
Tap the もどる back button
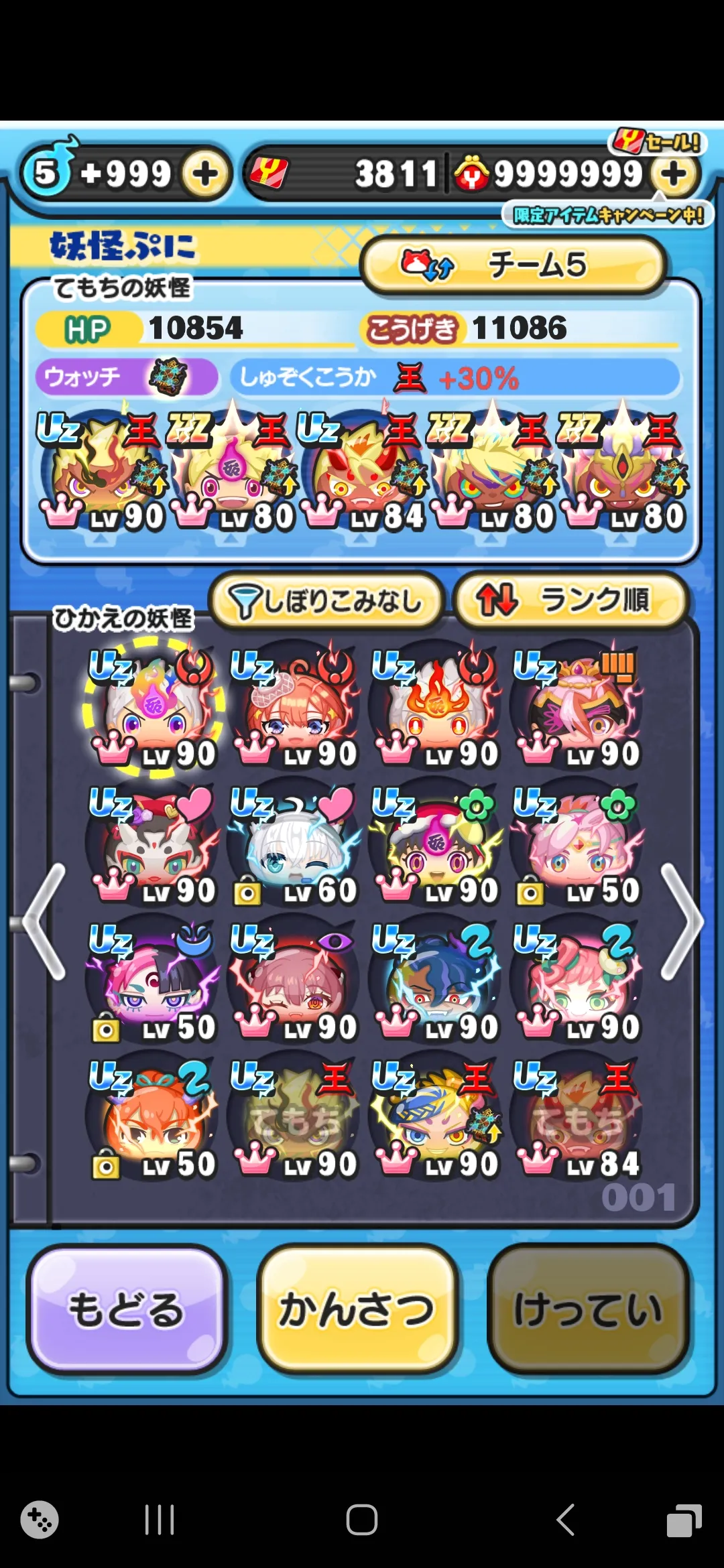click(126, 1309)
